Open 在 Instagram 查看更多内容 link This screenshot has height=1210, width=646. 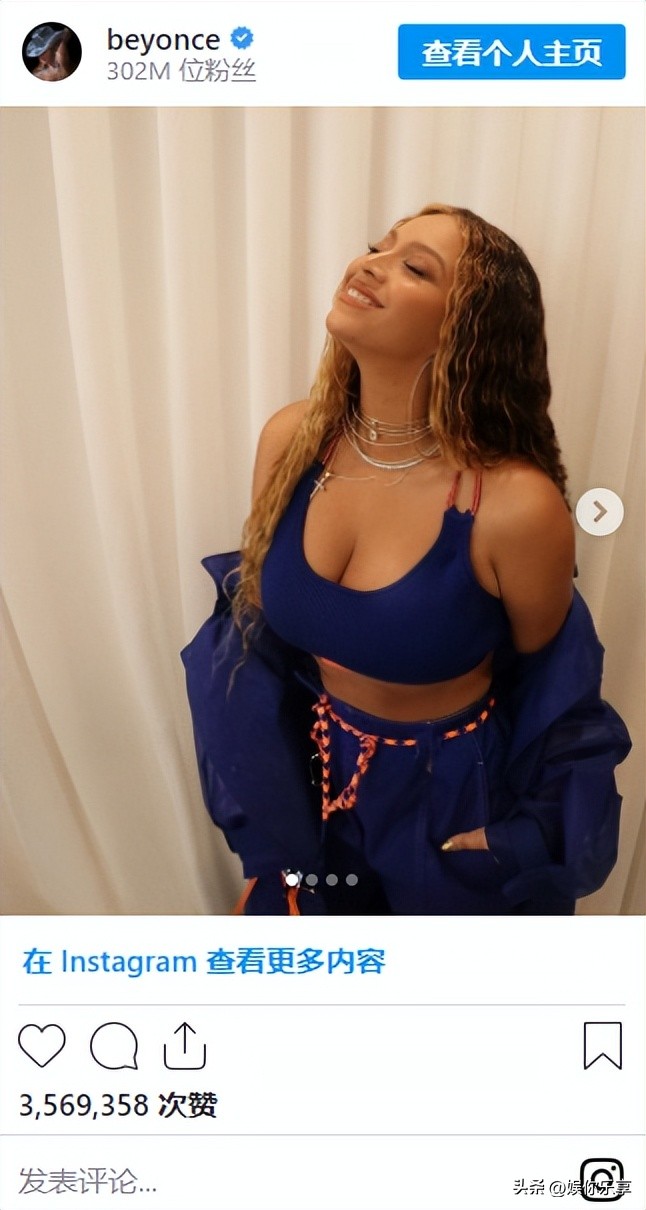coord(204,962)
